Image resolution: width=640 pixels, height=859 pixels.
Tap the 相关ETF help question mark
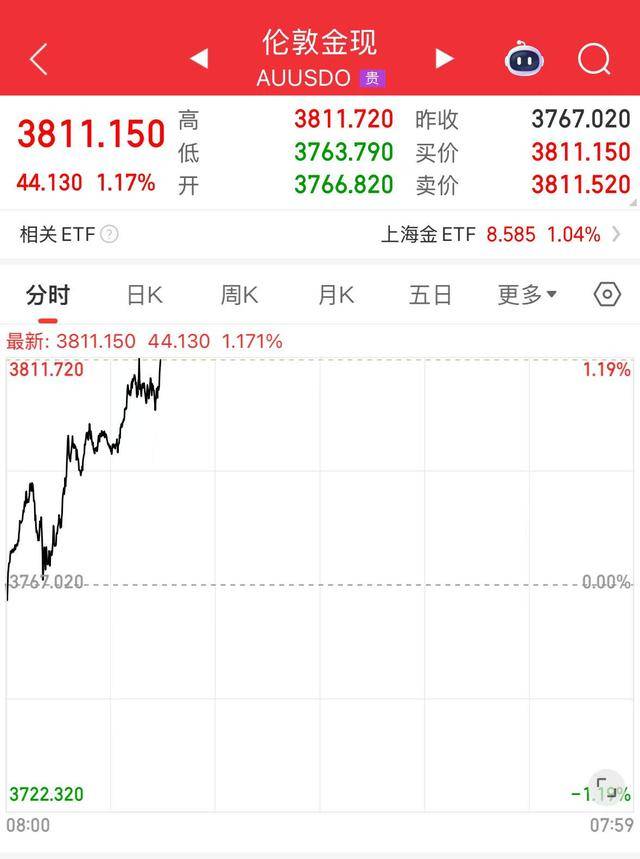coord(110,235)
